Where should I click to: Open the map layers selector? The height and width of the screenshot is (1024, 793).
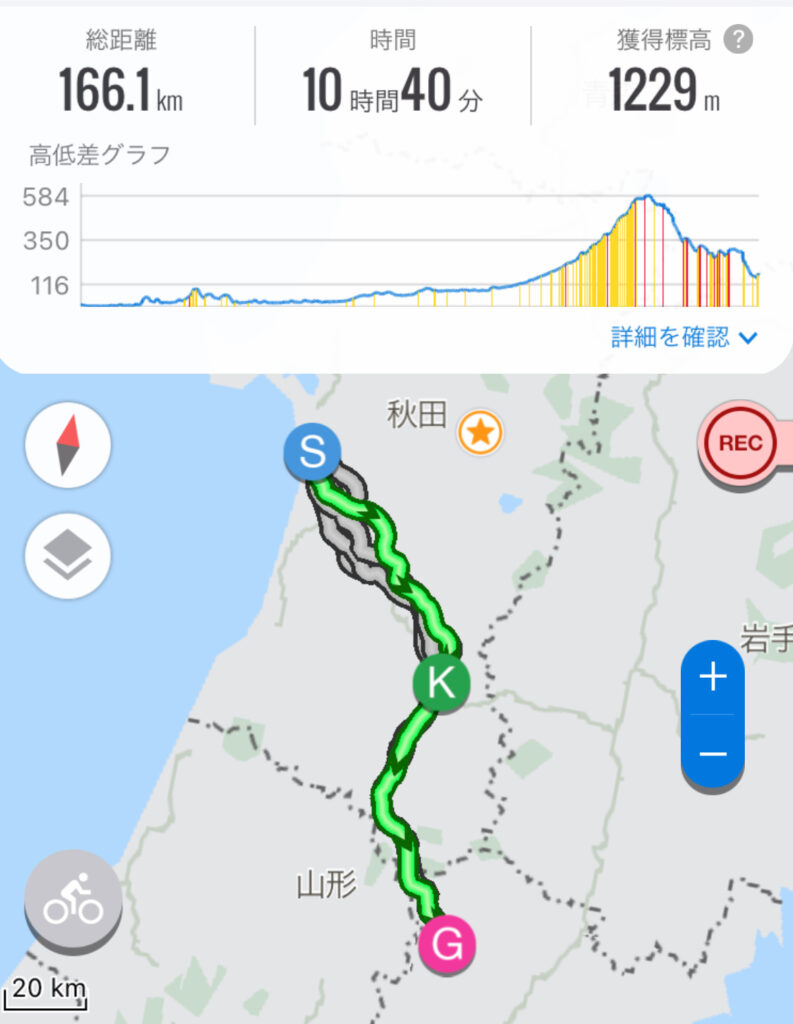(x=67, y=556)
